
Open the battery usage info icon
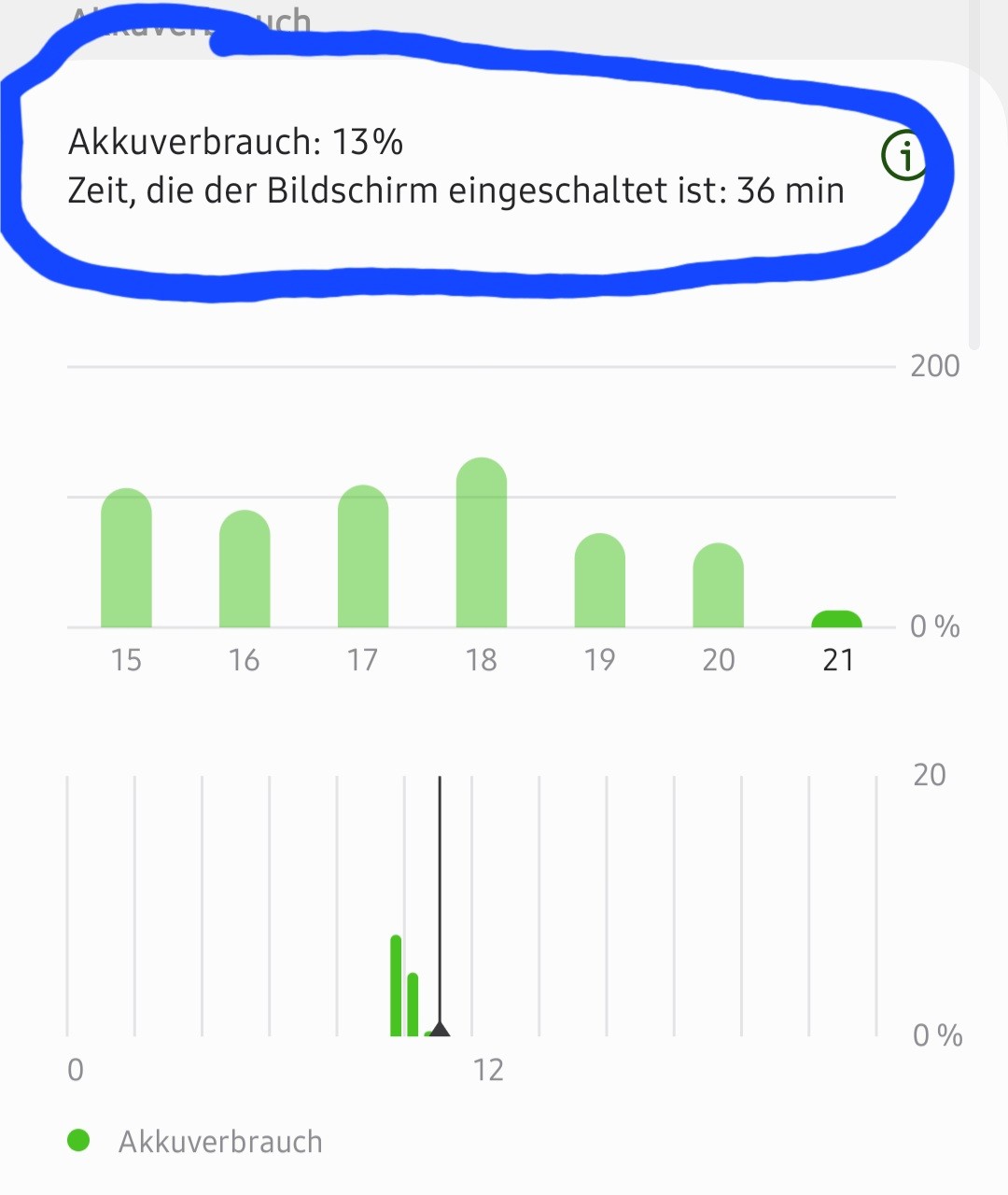[903, 155]
